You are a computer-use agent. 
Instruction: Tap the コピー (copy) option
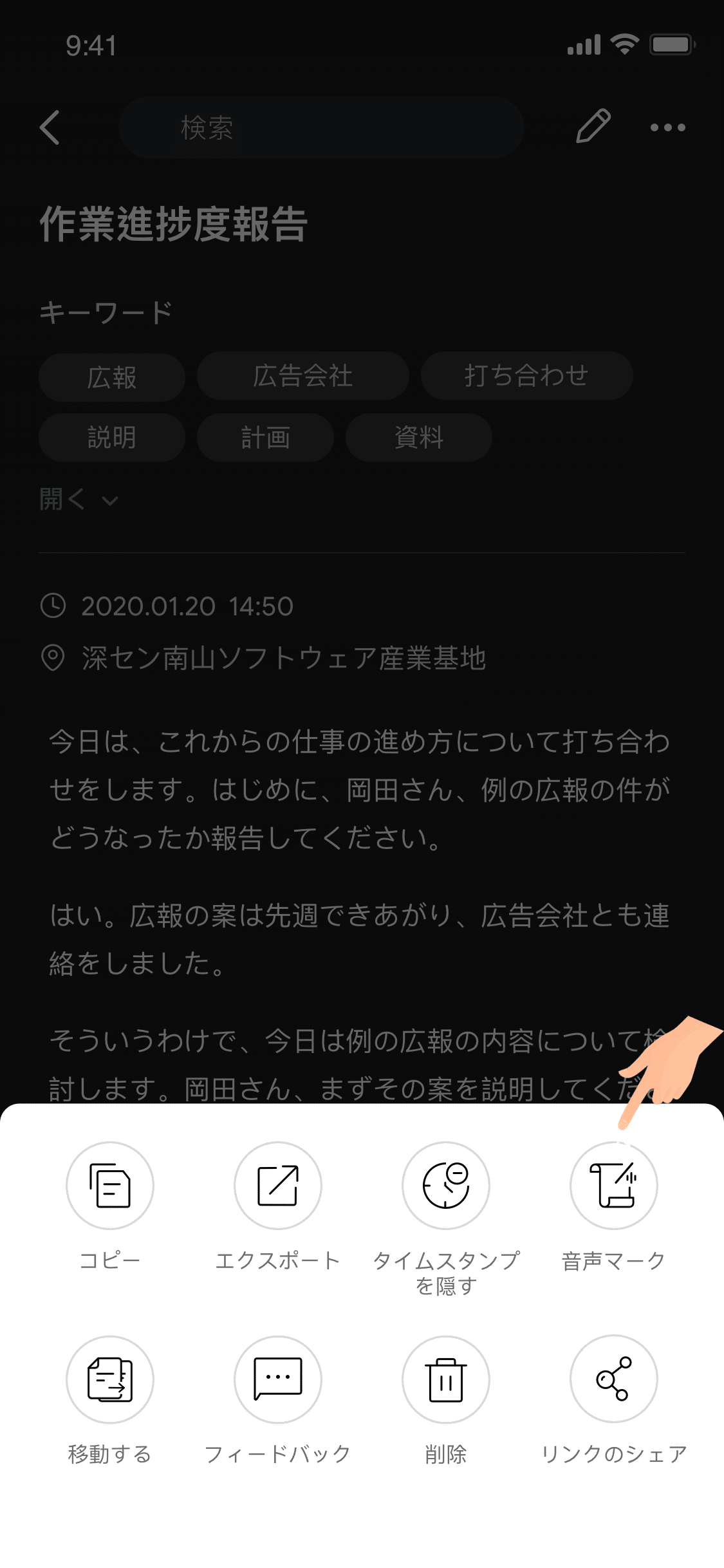click(110, 1186)
